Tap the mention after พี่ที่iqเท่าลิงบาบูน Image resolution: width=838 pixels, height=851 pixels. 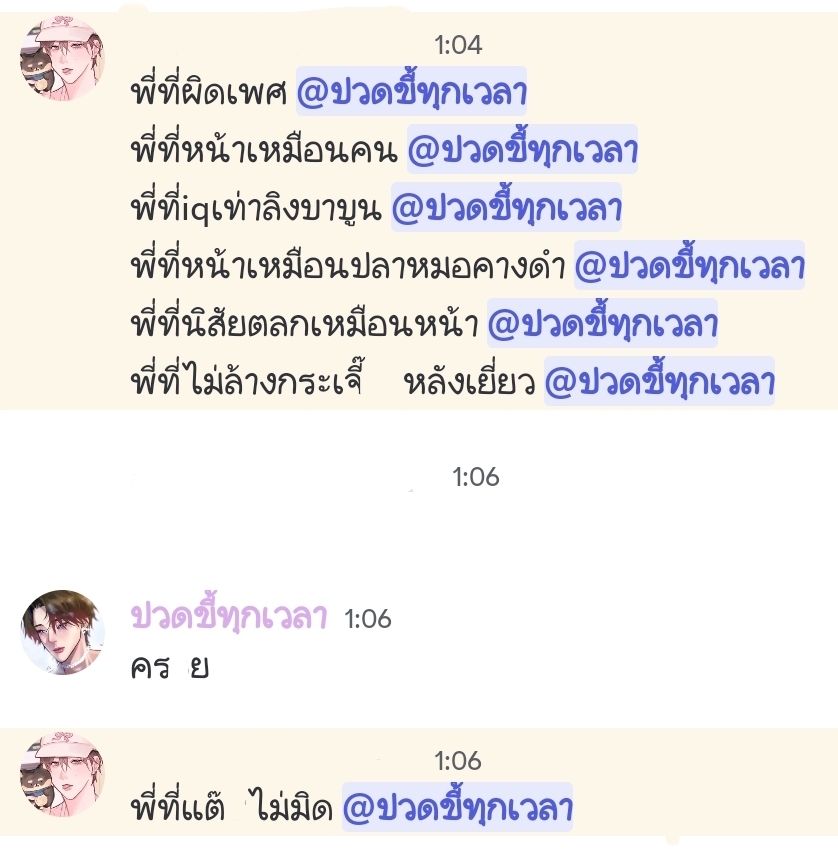coord(507,210)
